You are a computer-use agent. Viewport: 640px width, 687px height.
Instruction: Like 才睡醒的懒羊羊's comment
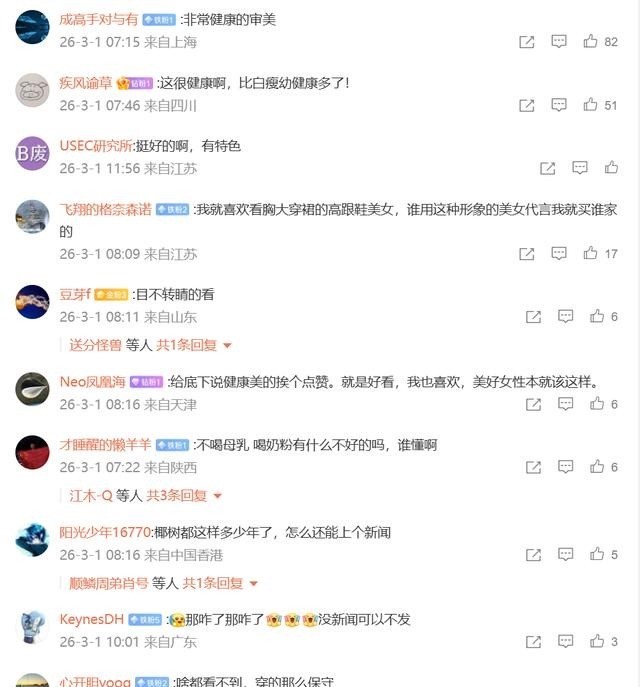[596, 467]
